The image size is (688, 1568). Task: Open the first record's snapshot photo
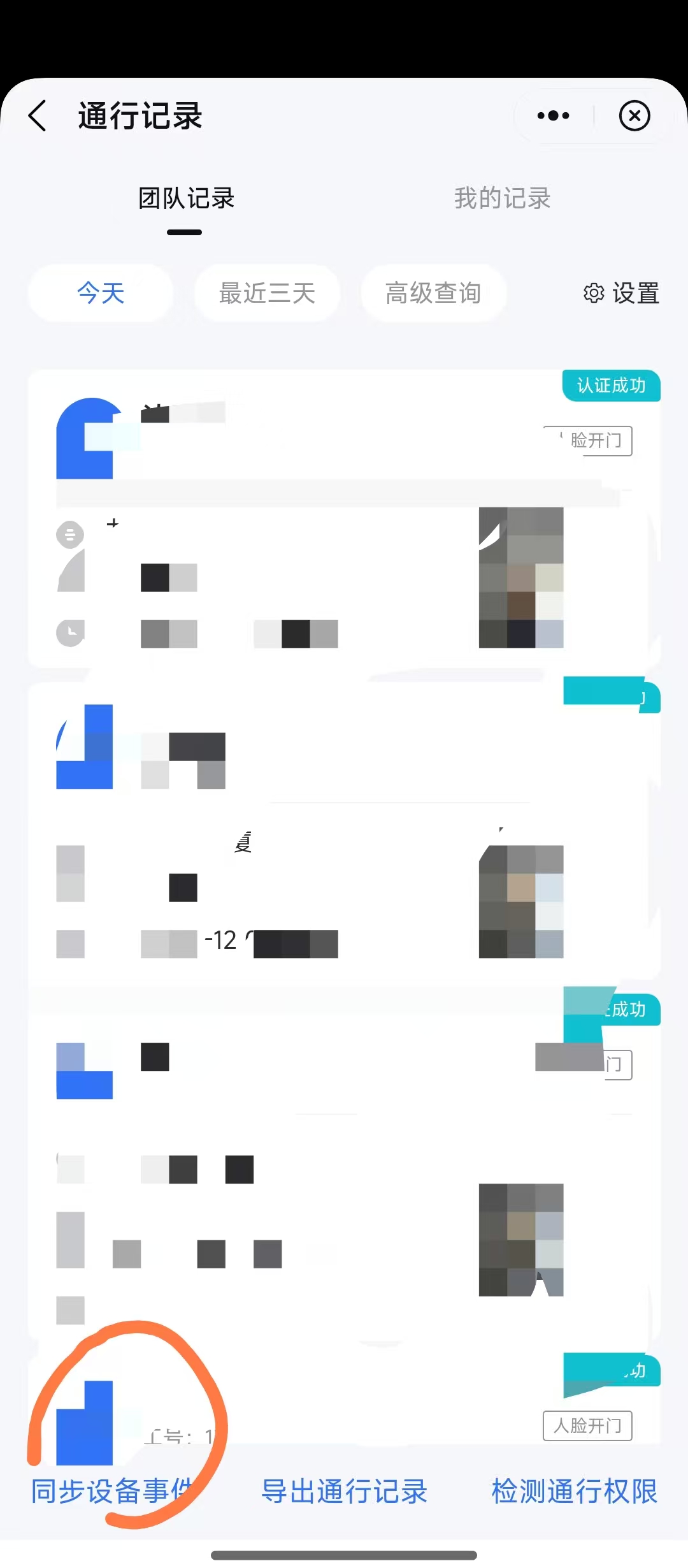pos(521,577)
